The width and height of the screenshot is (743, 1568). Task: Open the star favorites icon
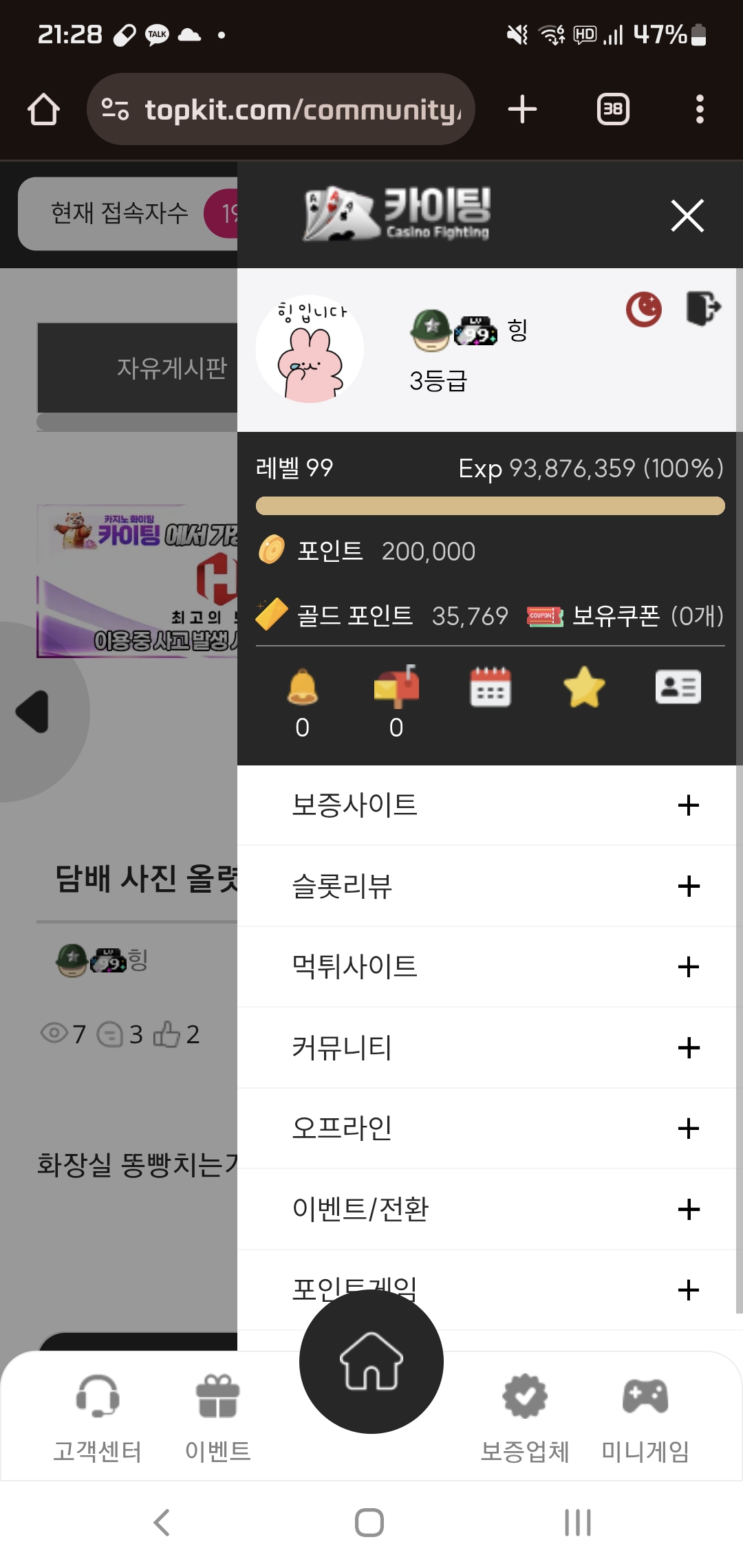pos(584,687)
